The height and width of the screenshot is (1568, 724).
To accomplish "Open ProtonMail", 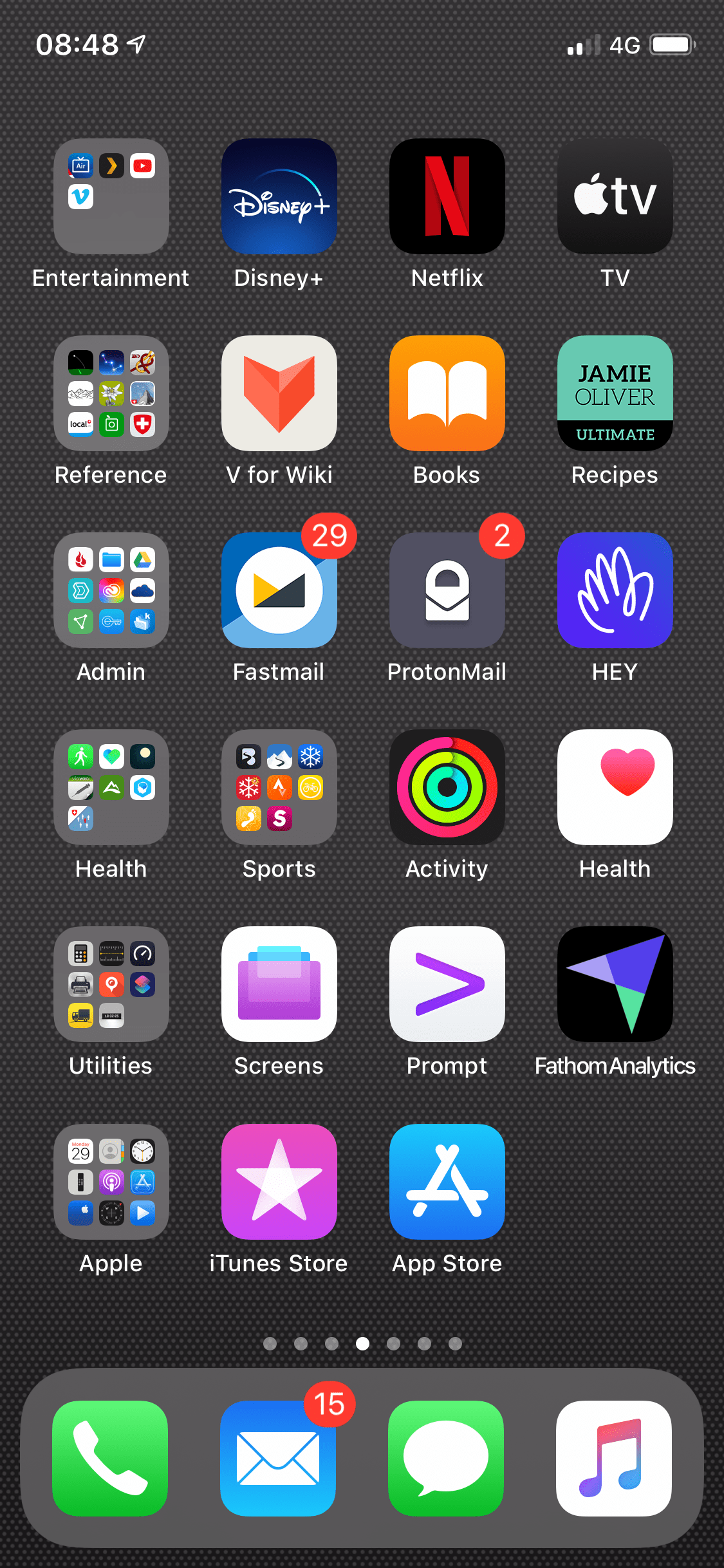I will (447, 590).
